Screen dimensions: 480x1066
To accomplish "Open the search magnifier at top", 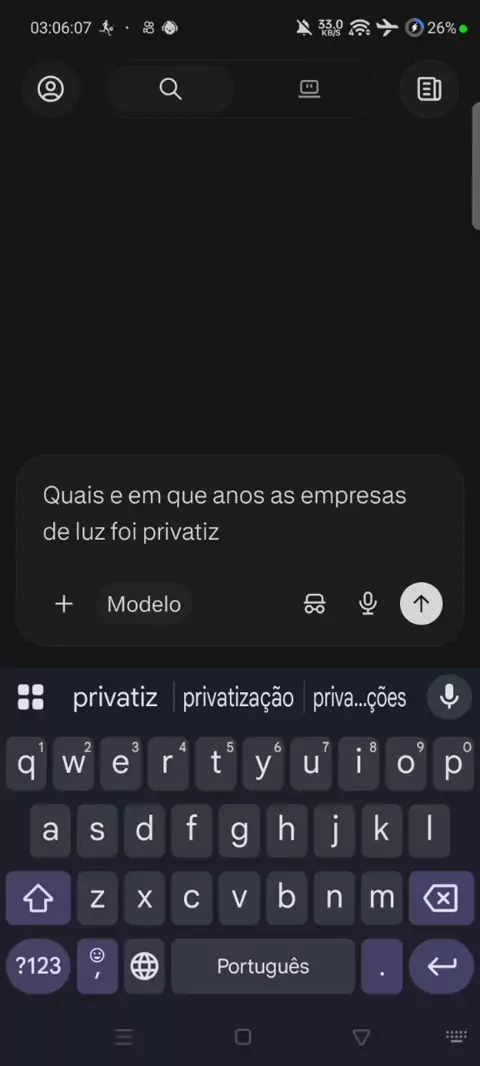I will coord(170,89).
